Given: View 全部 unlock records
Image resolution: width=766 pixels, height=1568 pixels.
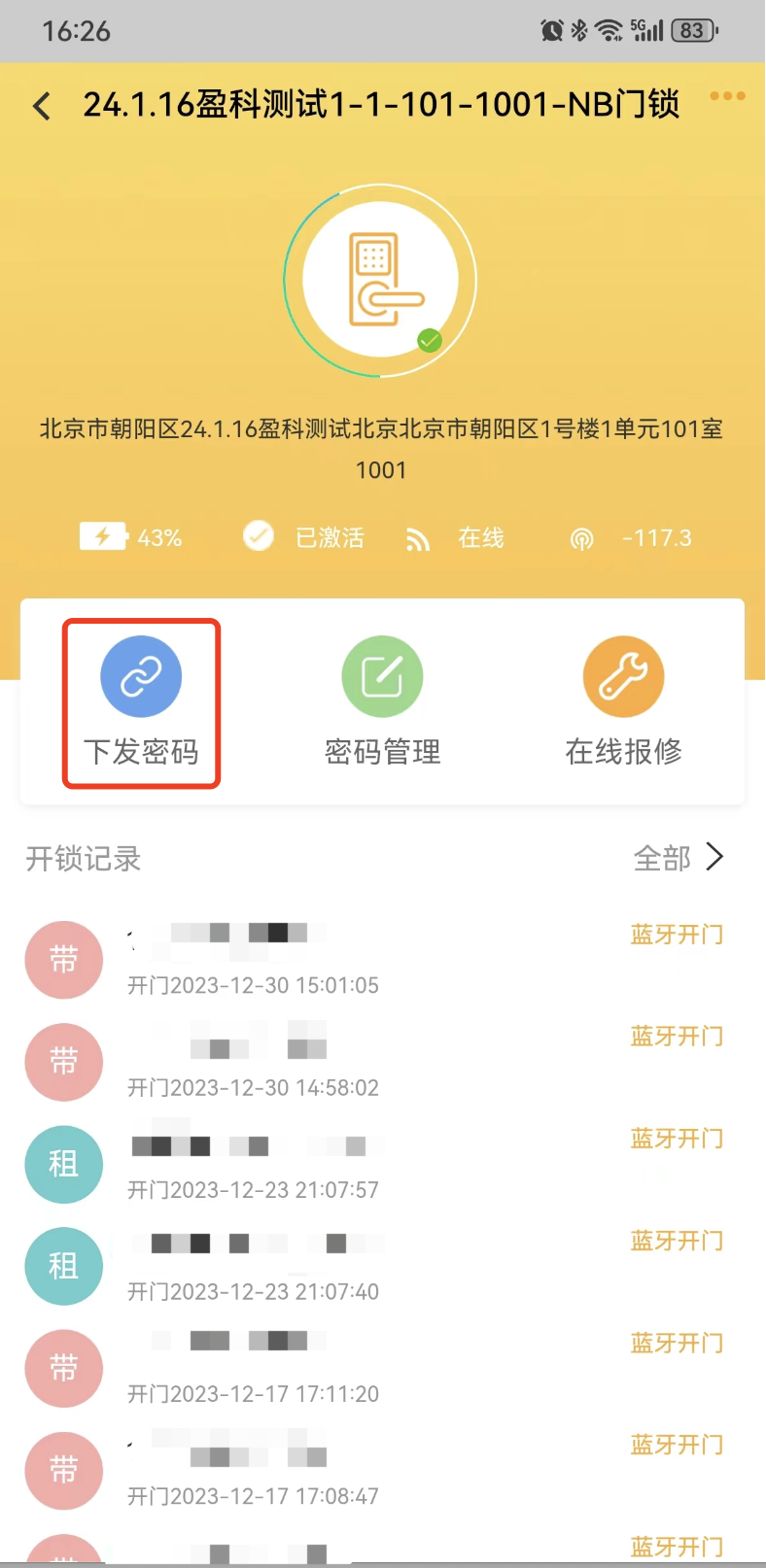Looking at the screenshot, I should coord(679,858).
